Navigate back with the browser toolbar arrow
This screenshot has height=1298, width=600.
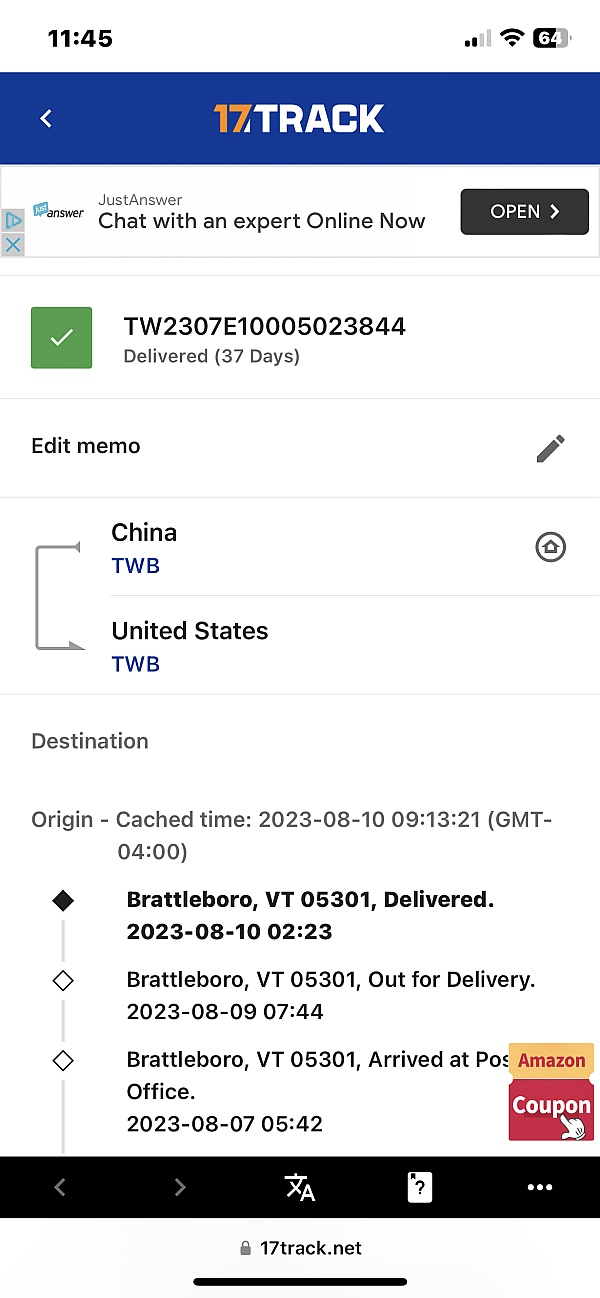(x=60, y=1187)
